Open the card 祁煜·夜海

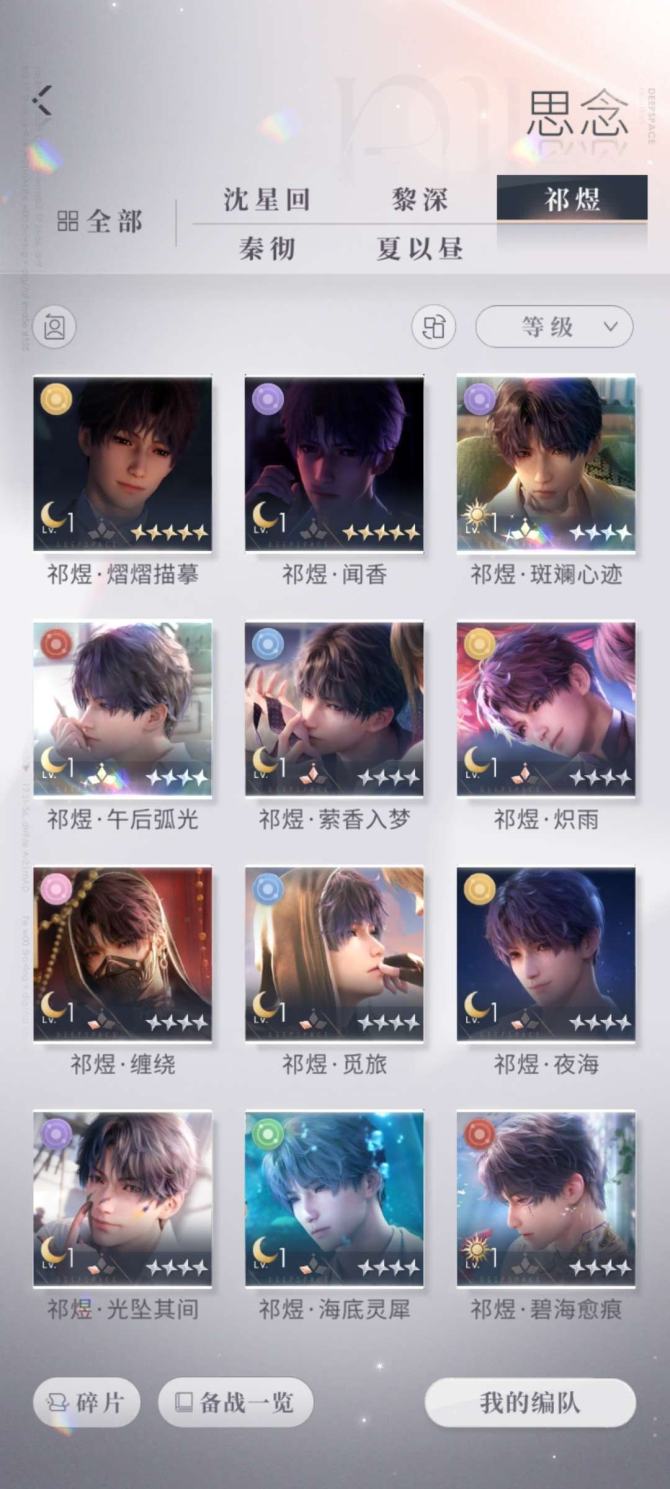(x=546, y=954)
